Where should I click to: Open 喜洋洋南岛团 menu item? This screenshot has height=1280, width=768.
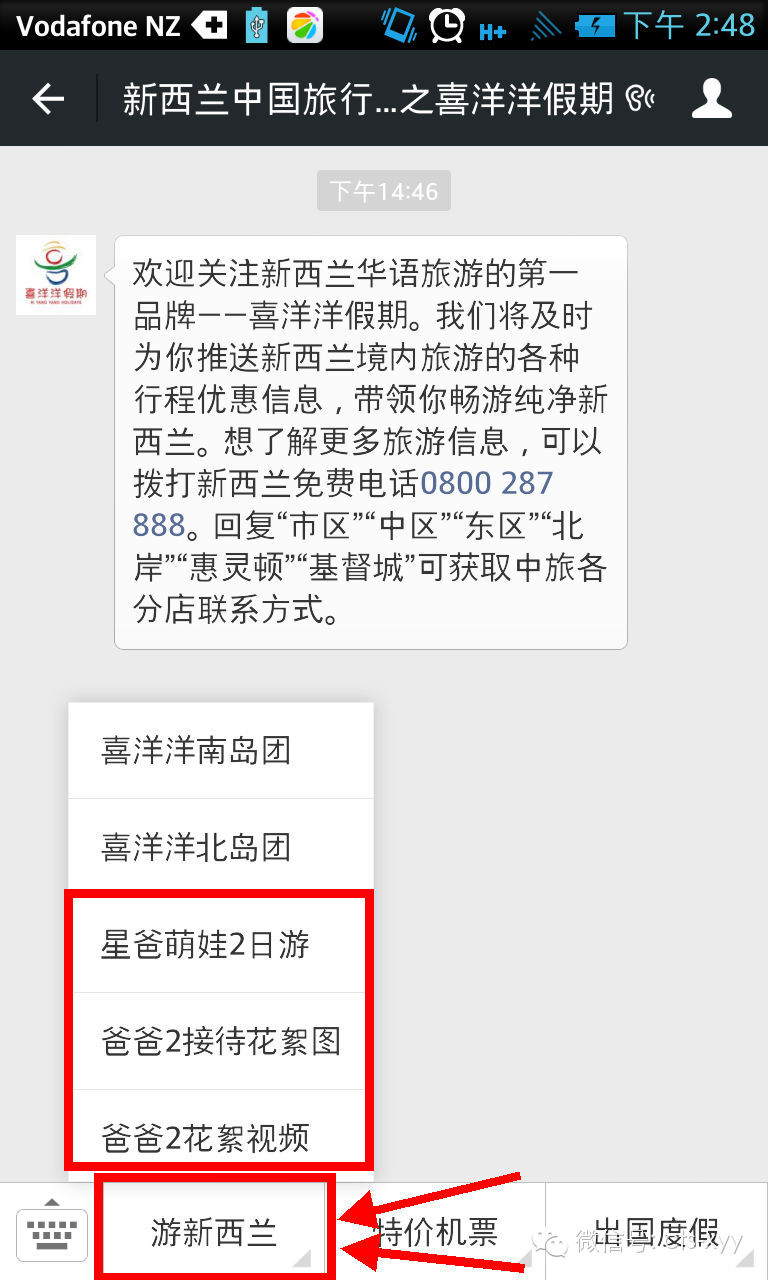tap(220, 751)
